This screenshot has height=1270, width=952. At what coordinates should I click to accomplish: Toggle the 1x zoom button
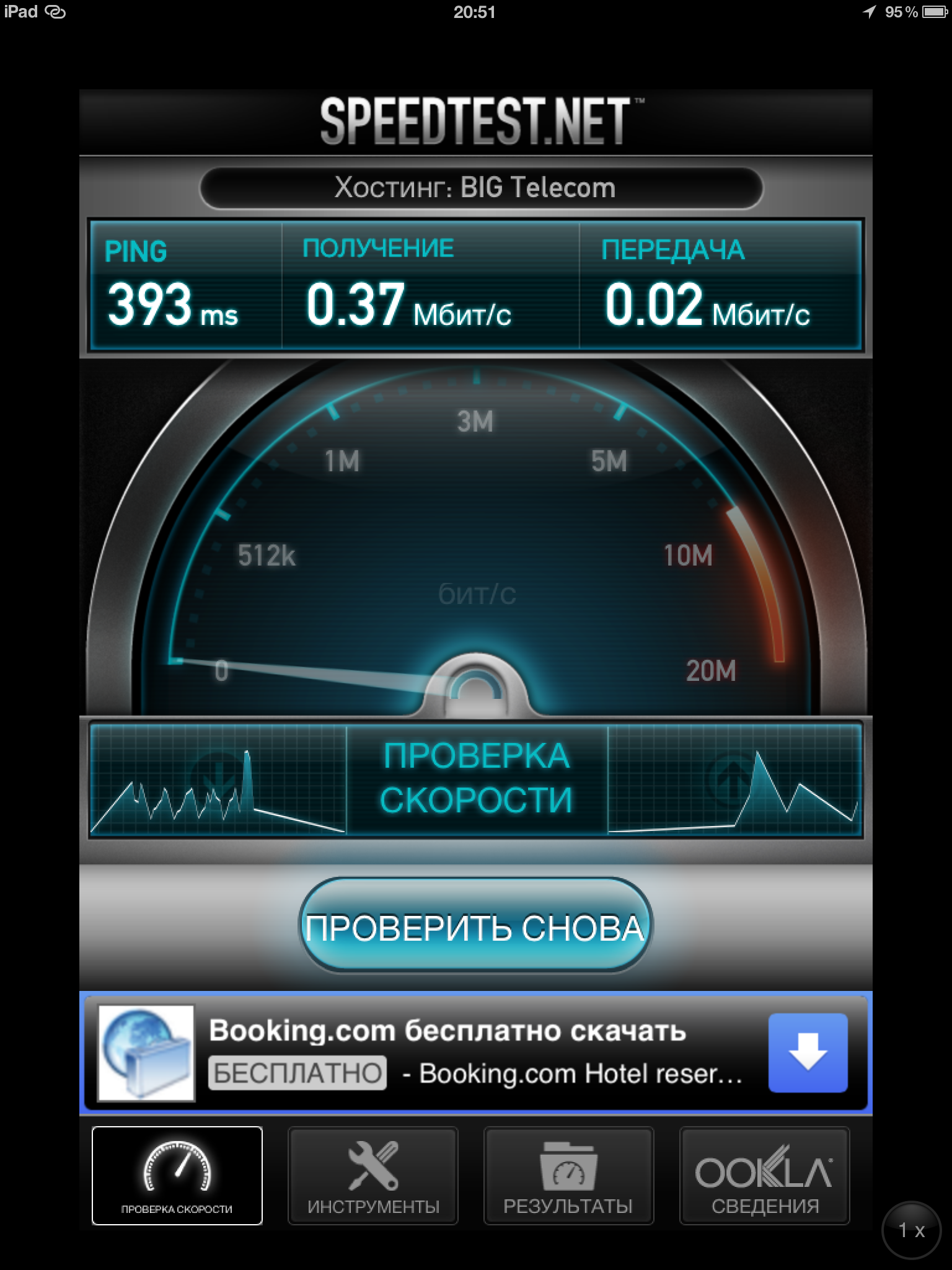click(x=912, y=1230)
